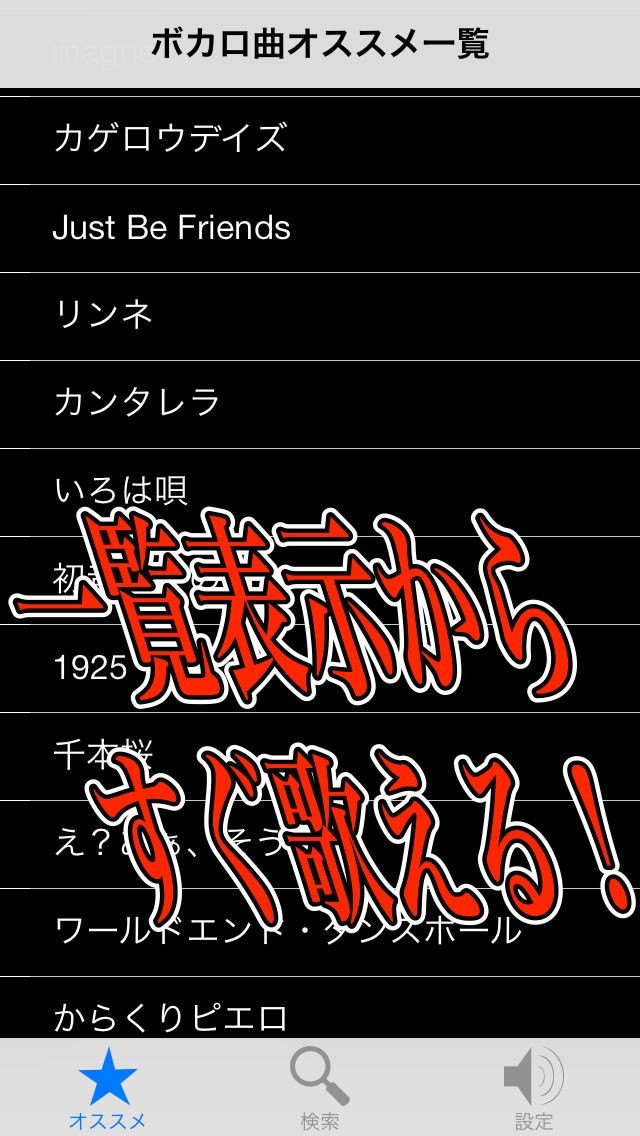Open the song カゲロウデイズ
640x1136 pixels.
(x=170, y=138)
